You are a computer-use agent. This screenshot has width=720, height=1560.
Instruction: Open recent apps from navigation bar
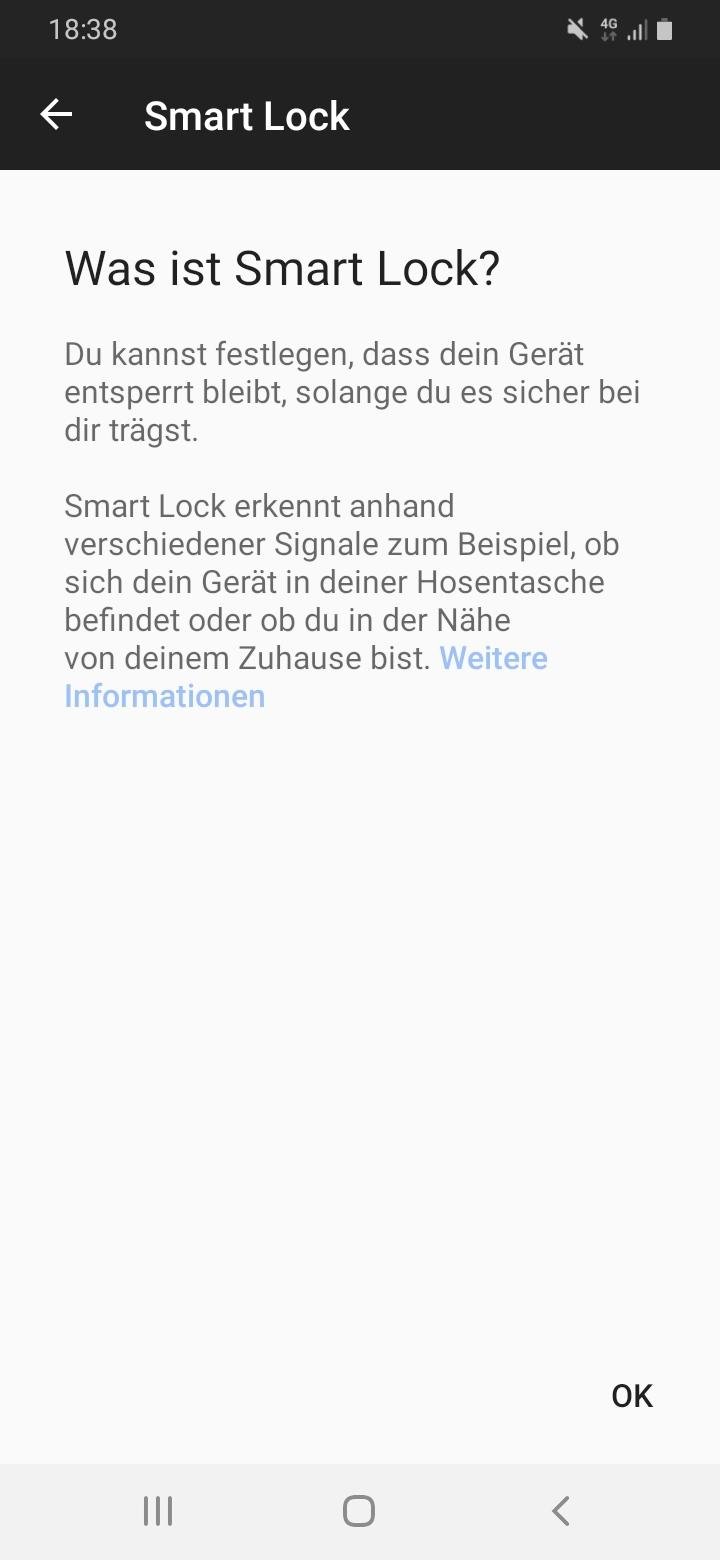coord(158,1511)
